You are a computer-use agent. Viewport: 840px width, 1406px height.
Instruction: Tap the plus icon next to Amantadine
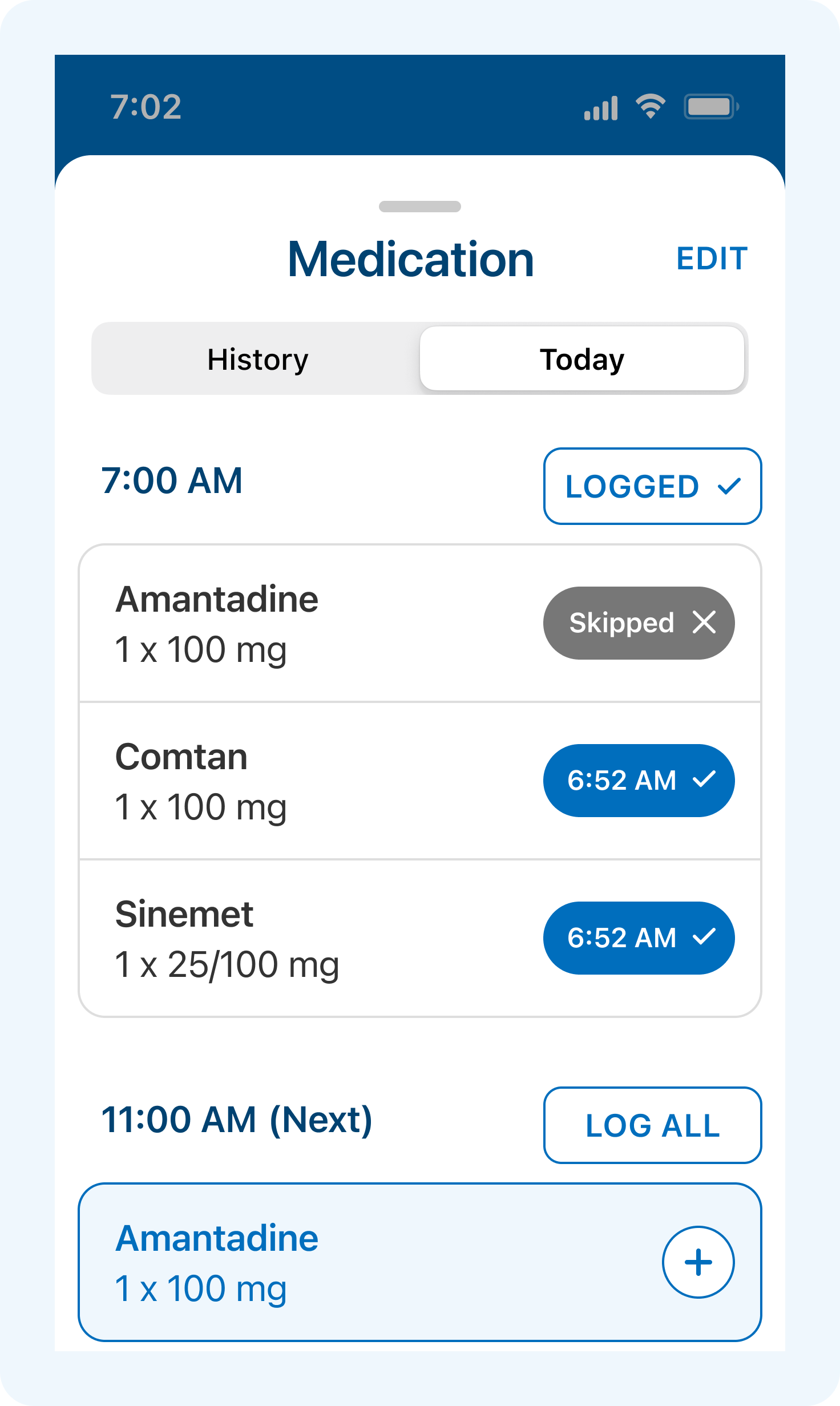pyautogui.click(x=698, y=1262)
